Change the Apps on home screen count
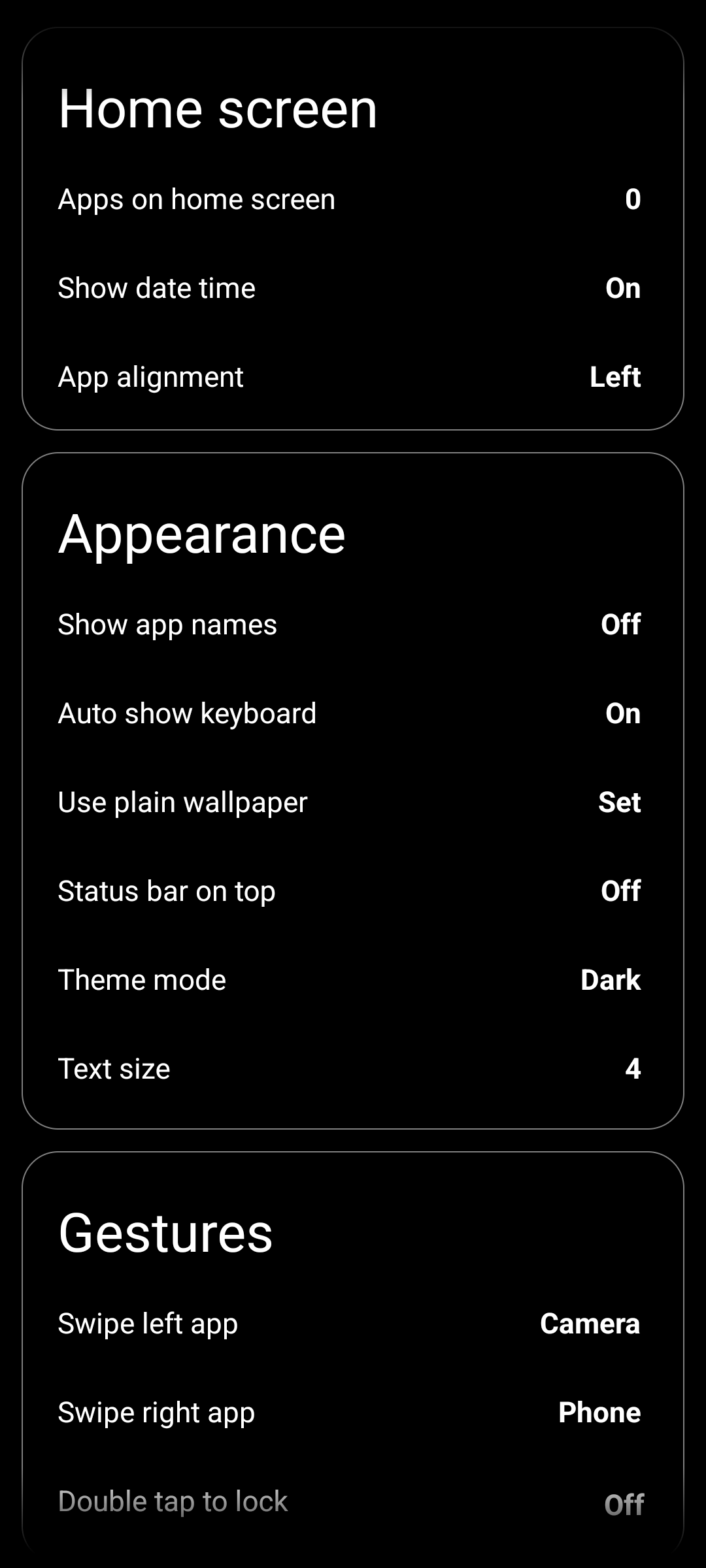The image size is (706, 1568). (632, 199)
